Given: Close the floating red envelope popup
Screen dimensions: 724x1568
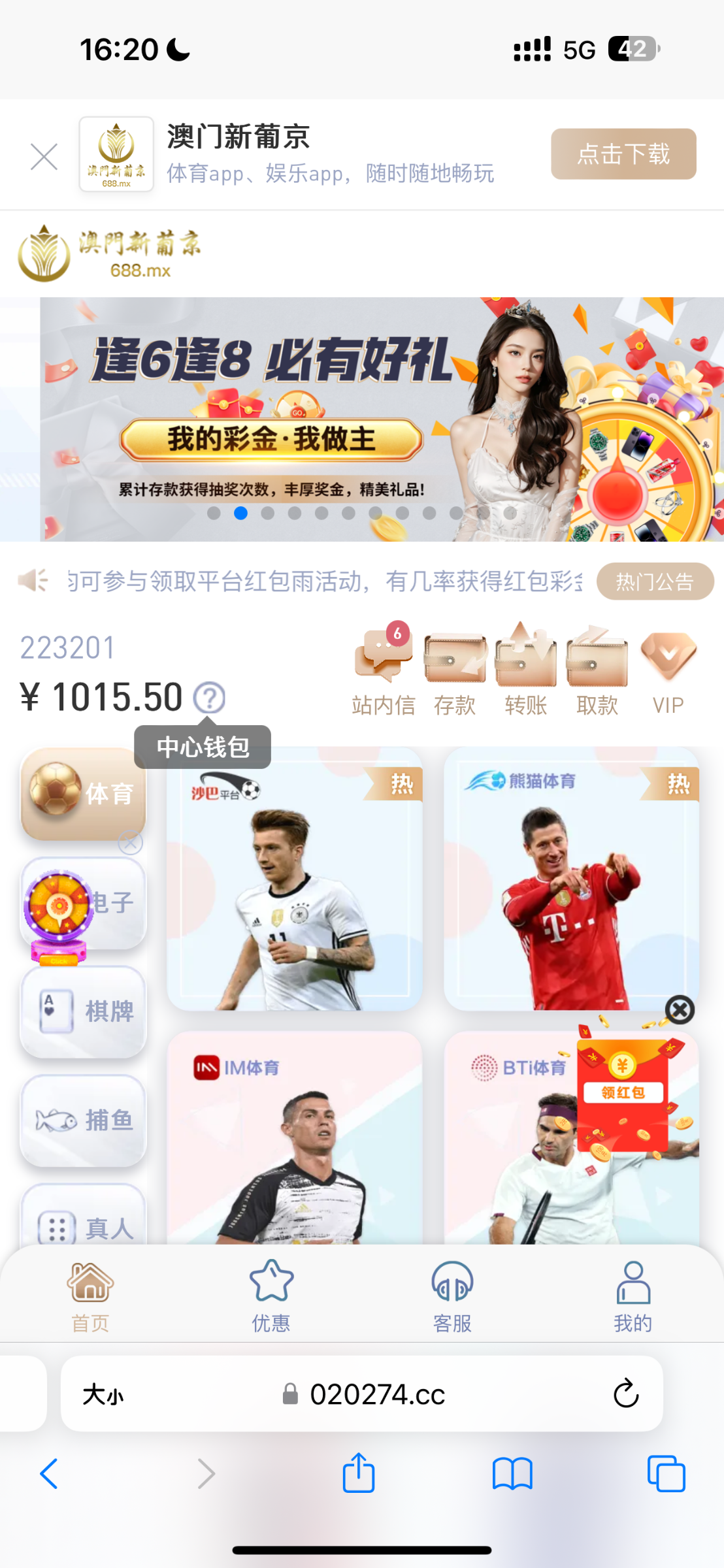Looking at the screenshot, I should point(680,1010).
